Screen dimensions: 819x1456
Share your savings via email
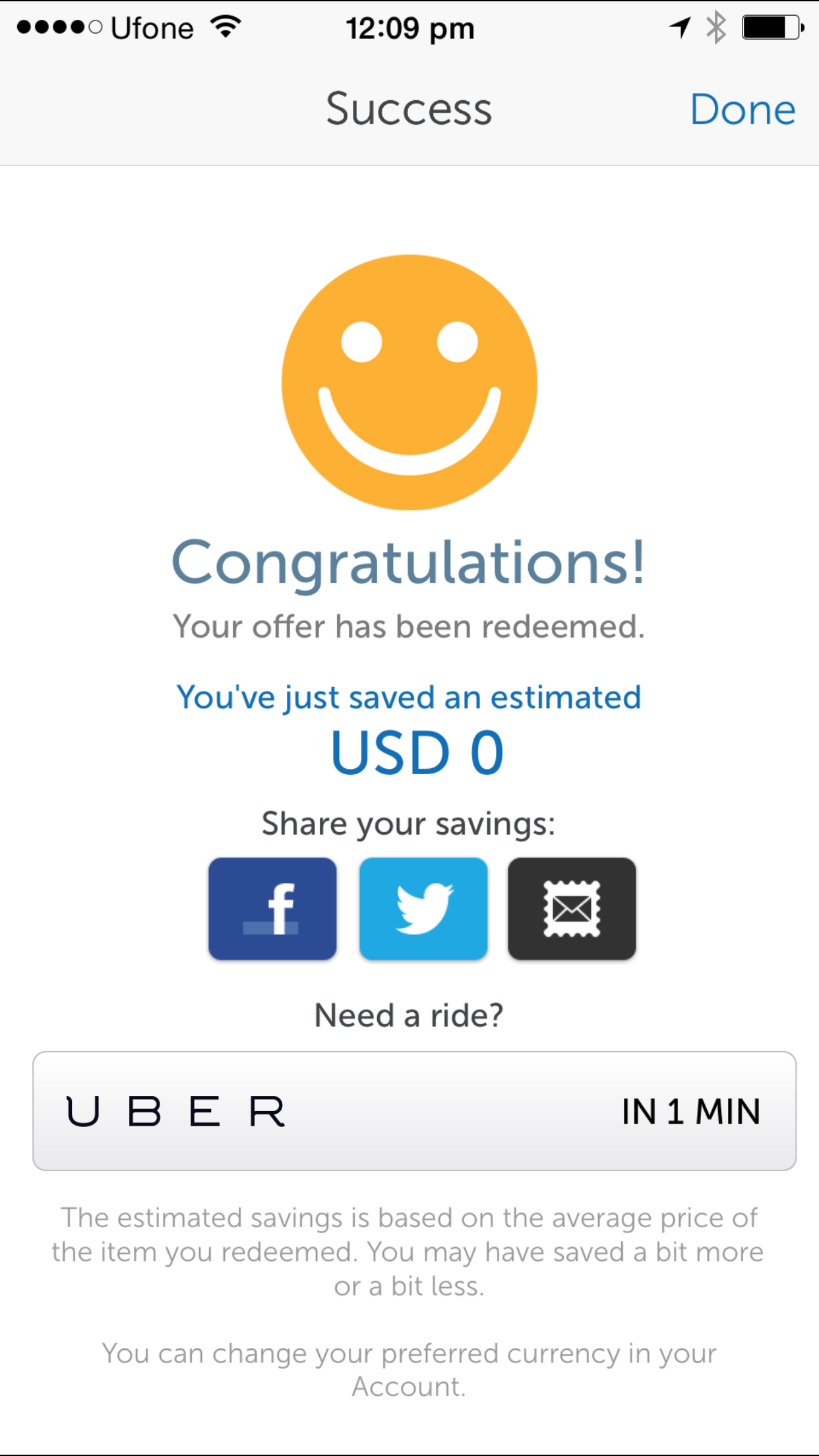click(572, 909)
